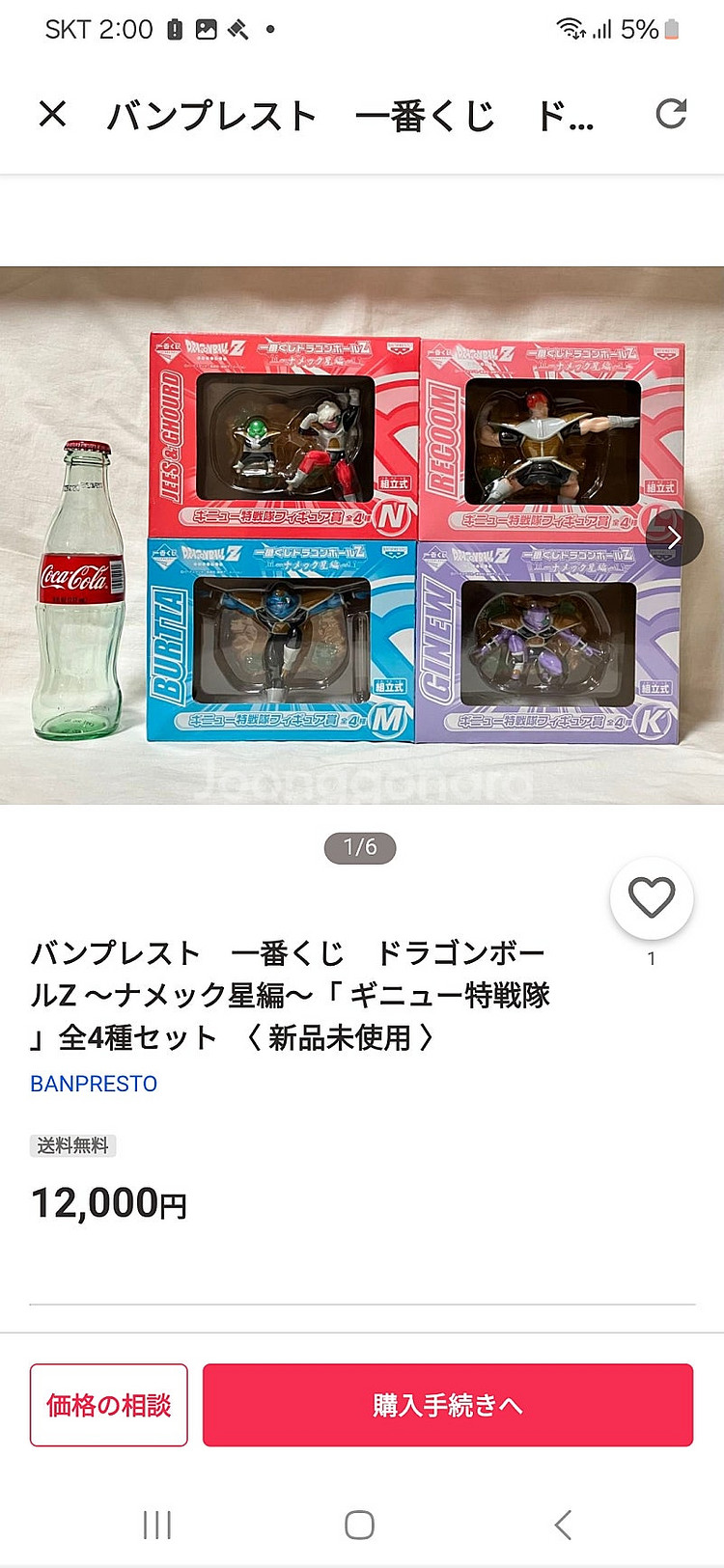
Task: Open recent apps from navigation bar
Action: [x=157, y=1525]
